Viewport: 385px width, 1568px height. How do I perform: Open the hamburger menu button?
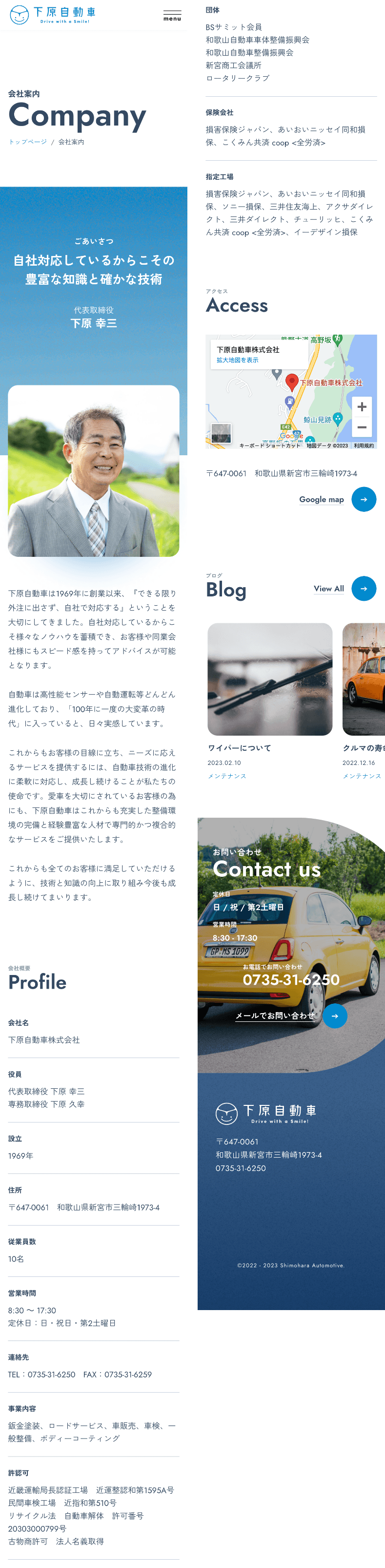click(172, 15)
